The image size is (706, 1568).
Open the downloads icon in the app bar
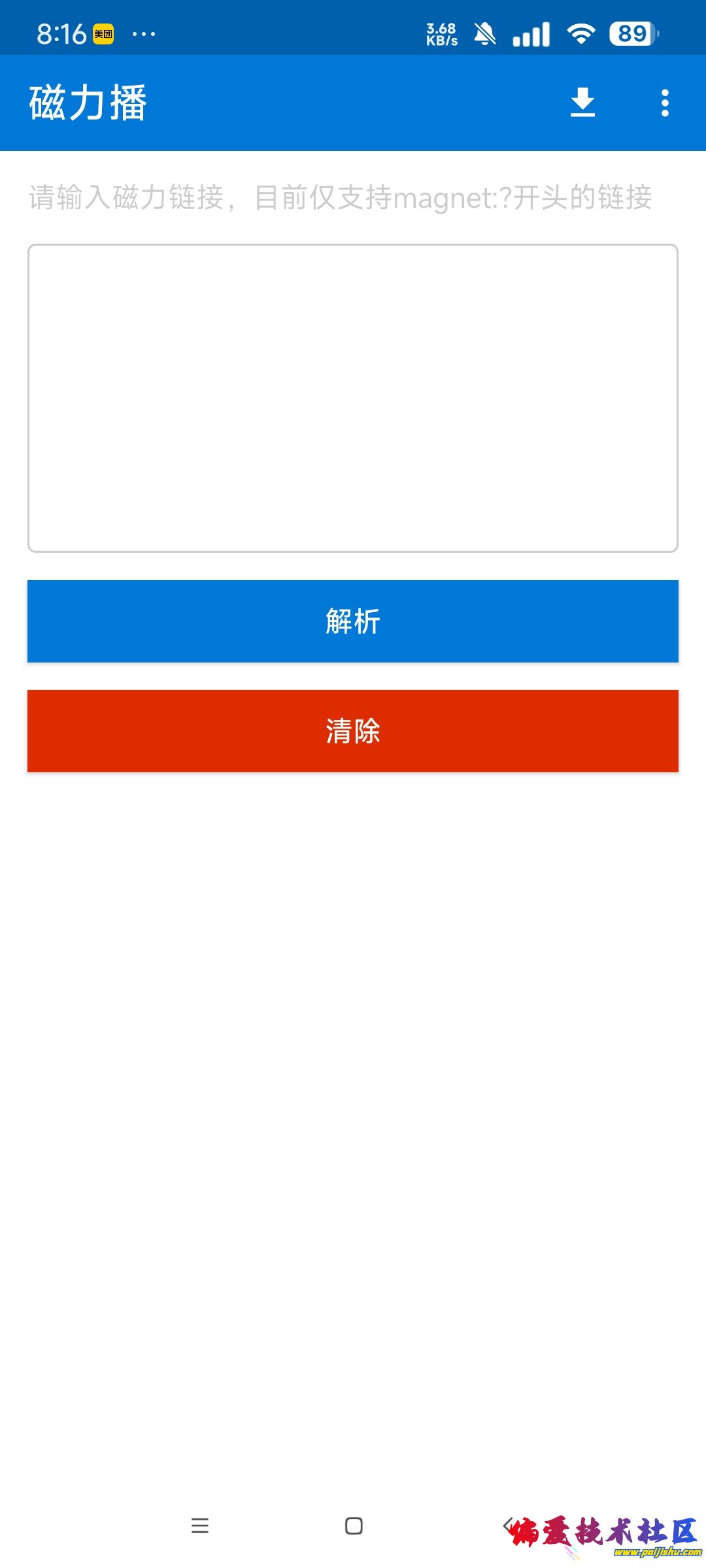pos(582,103)
